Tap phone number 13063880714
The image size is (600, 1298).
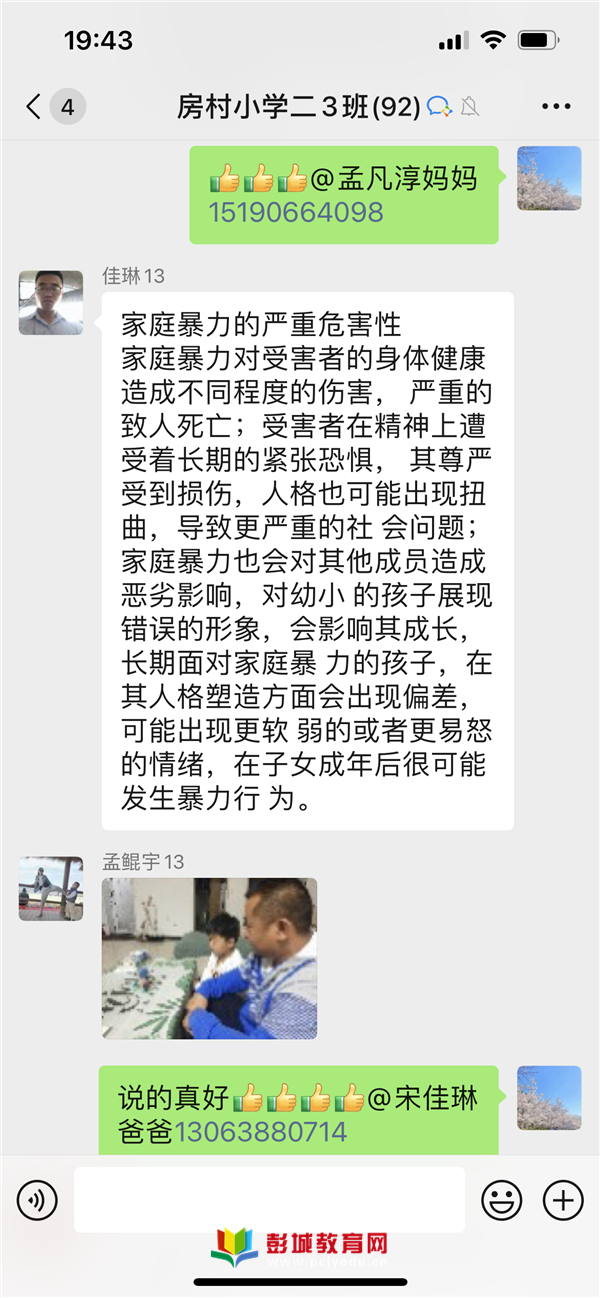pyautogui.click(x=261, y=1132)
